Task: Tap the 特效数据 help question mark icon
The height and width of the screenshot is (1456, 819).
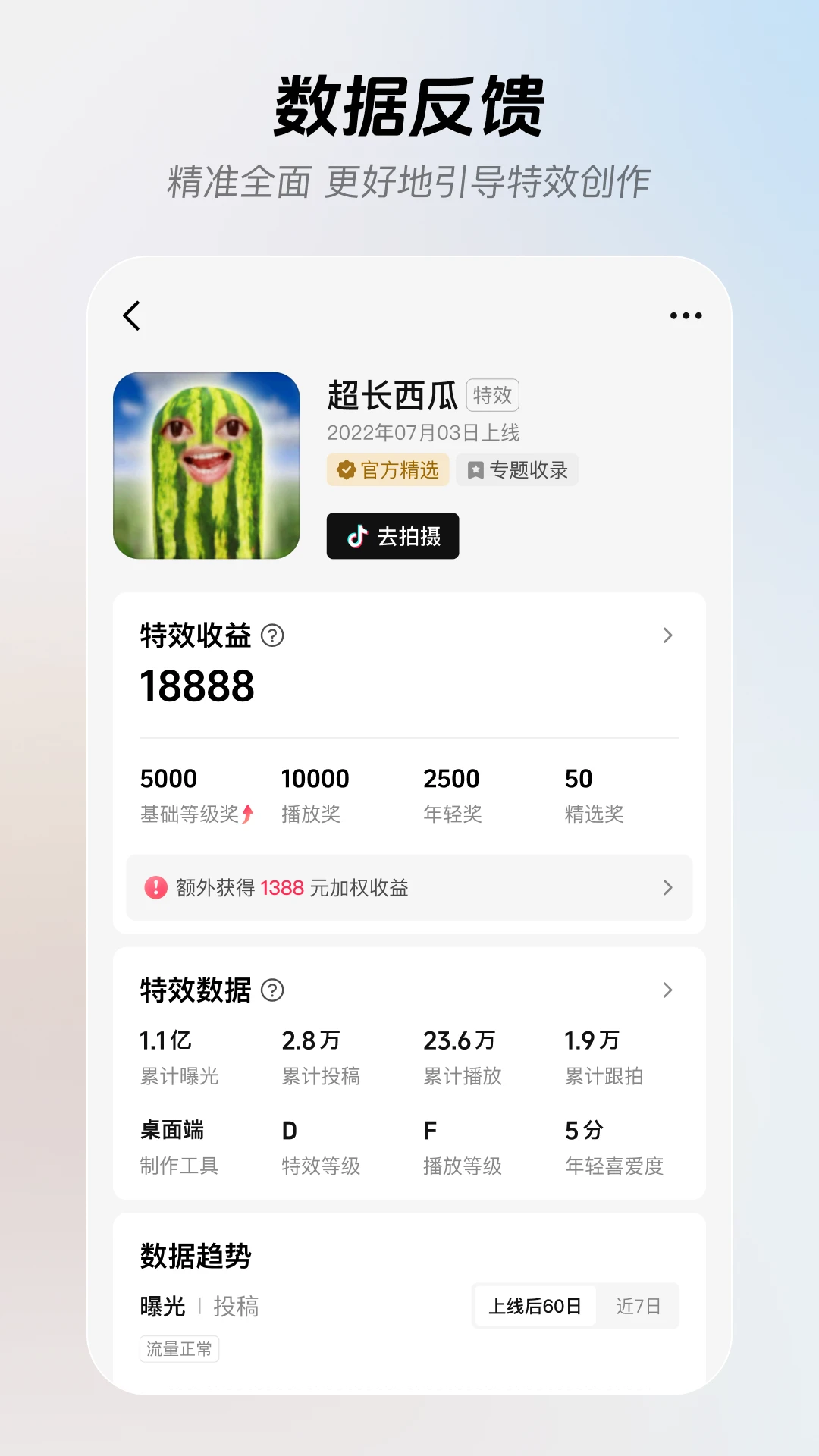Action: 271,990
